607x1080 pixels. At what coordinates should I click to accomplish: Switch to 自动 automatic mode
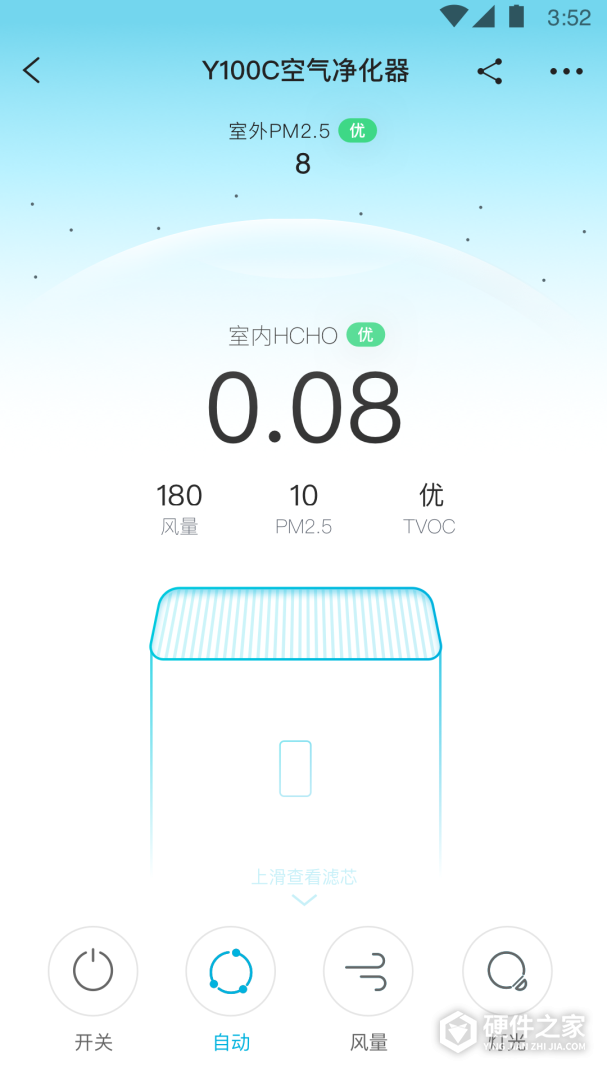pos(231,971)
